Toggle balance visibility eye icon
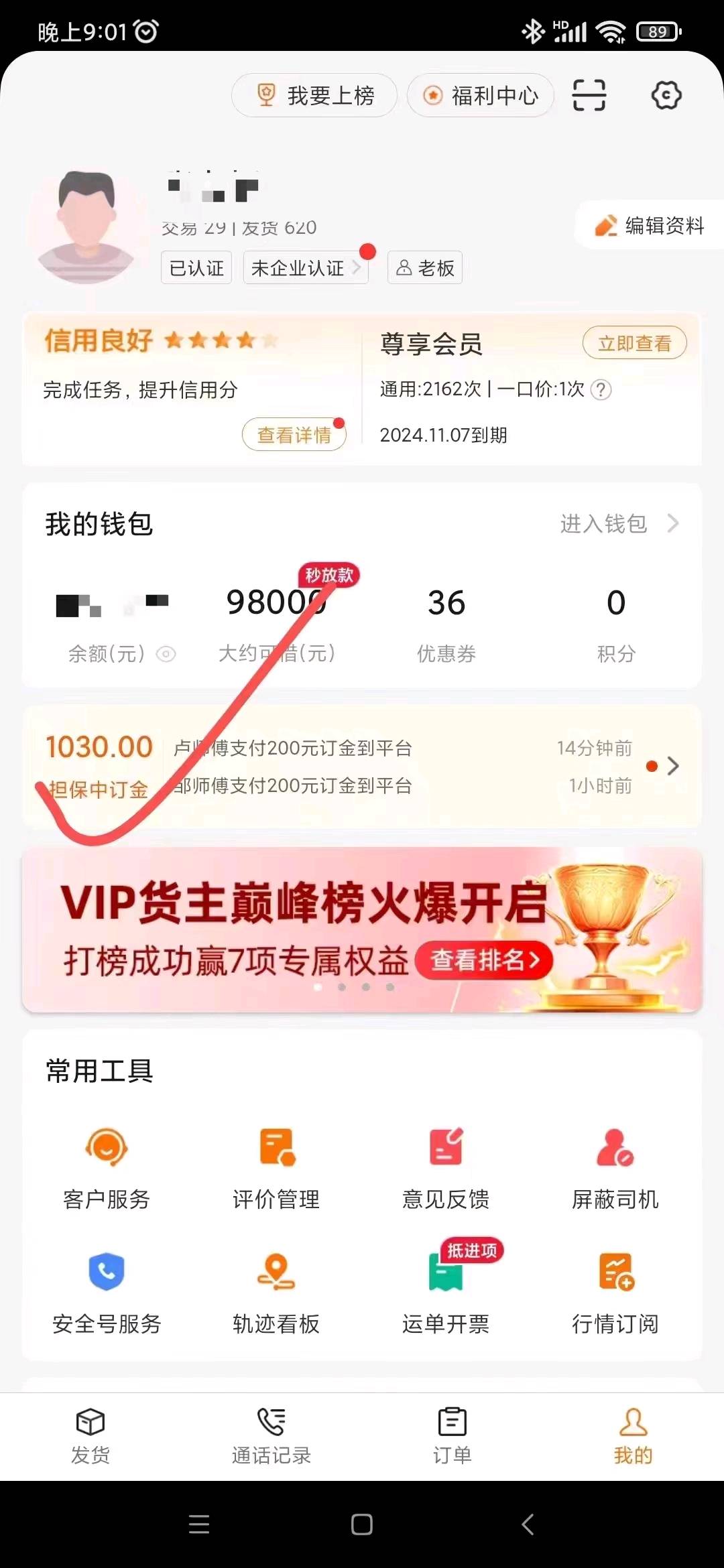The width and height of the screenshot is (724, 1568). point(166,654)
